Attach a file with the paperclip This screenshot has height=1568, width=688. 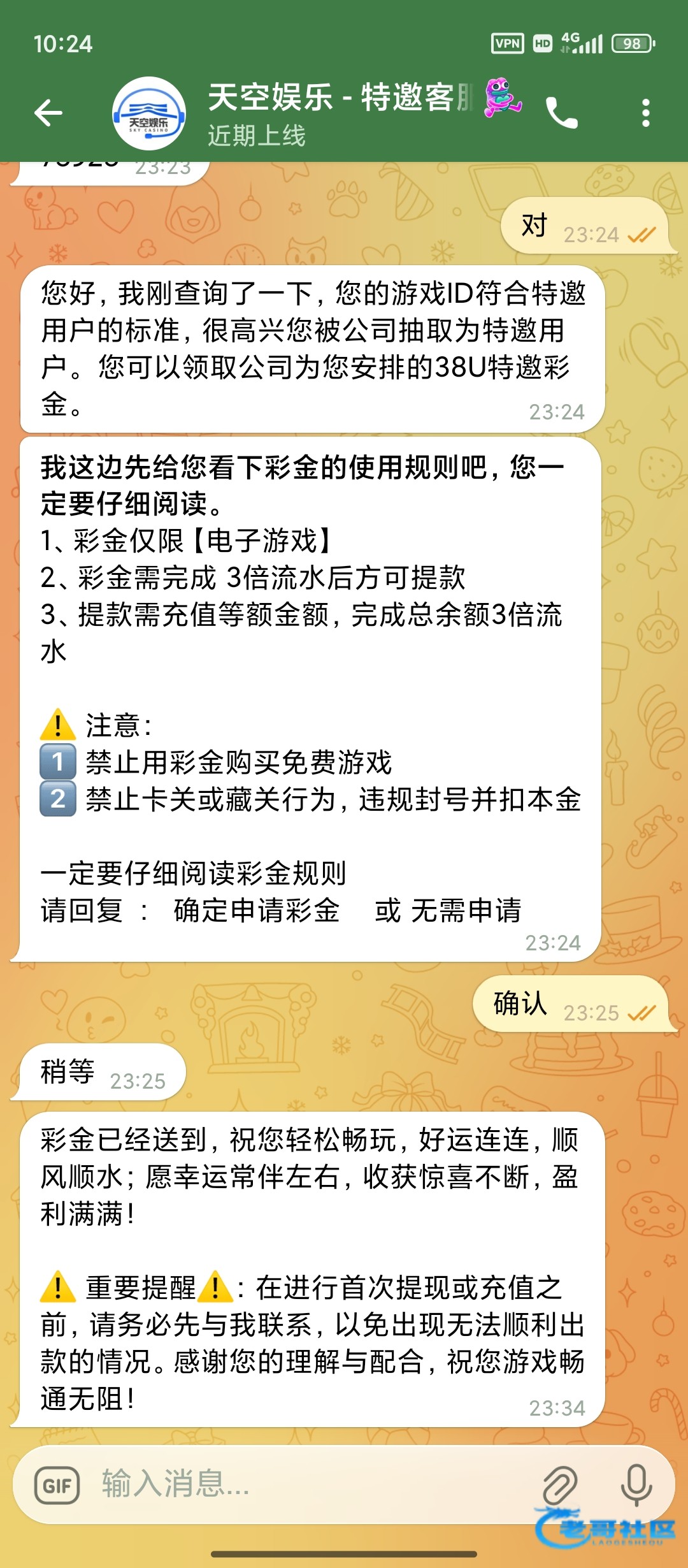point(560,1485)
